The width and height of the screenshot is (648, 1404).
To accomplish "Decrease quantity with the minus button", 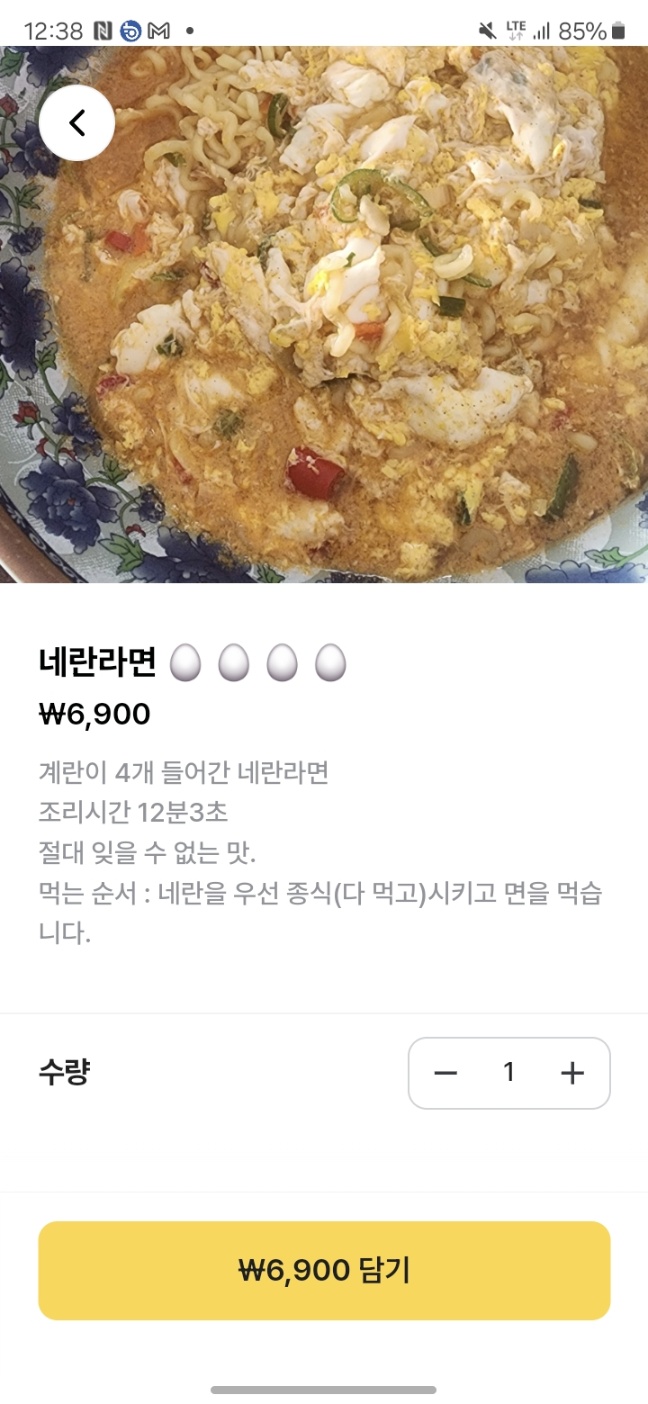I will pos(445,1073).
